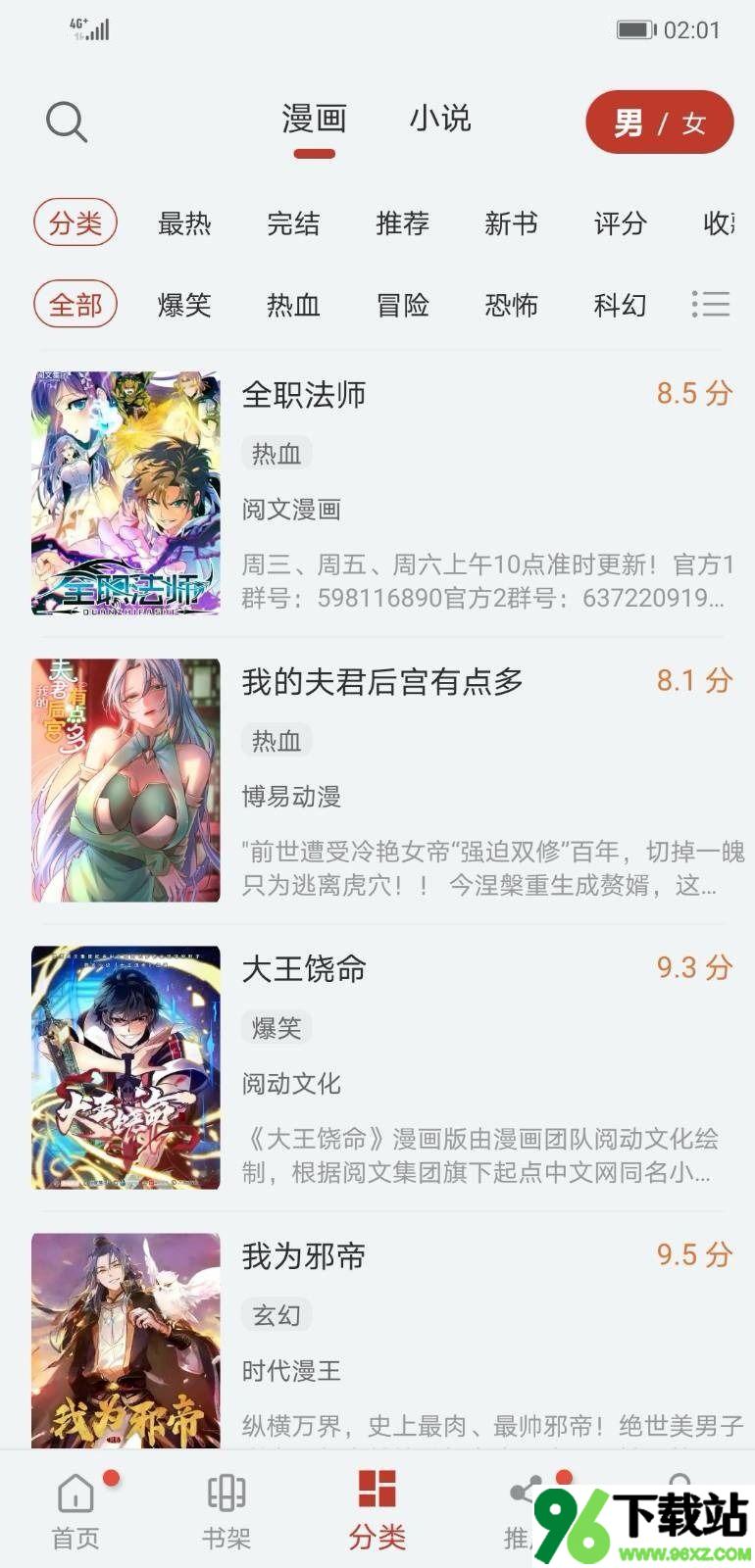
Task: Choose the 科幻 genre
Action: [620, 305]
